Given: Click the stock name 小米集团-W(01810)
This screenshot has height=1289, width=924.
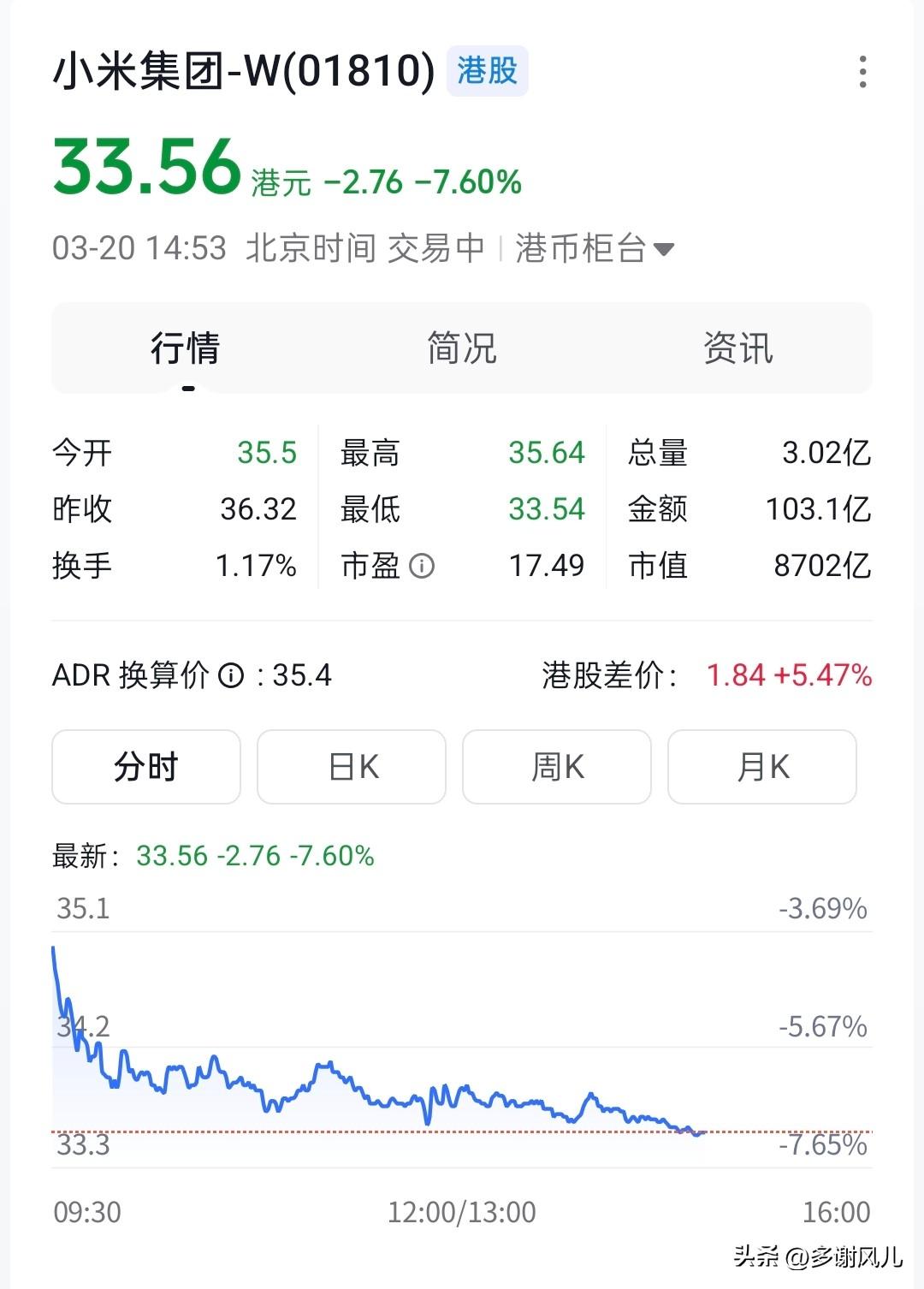Looking at the screenshot, I should [x=240, y=70].
